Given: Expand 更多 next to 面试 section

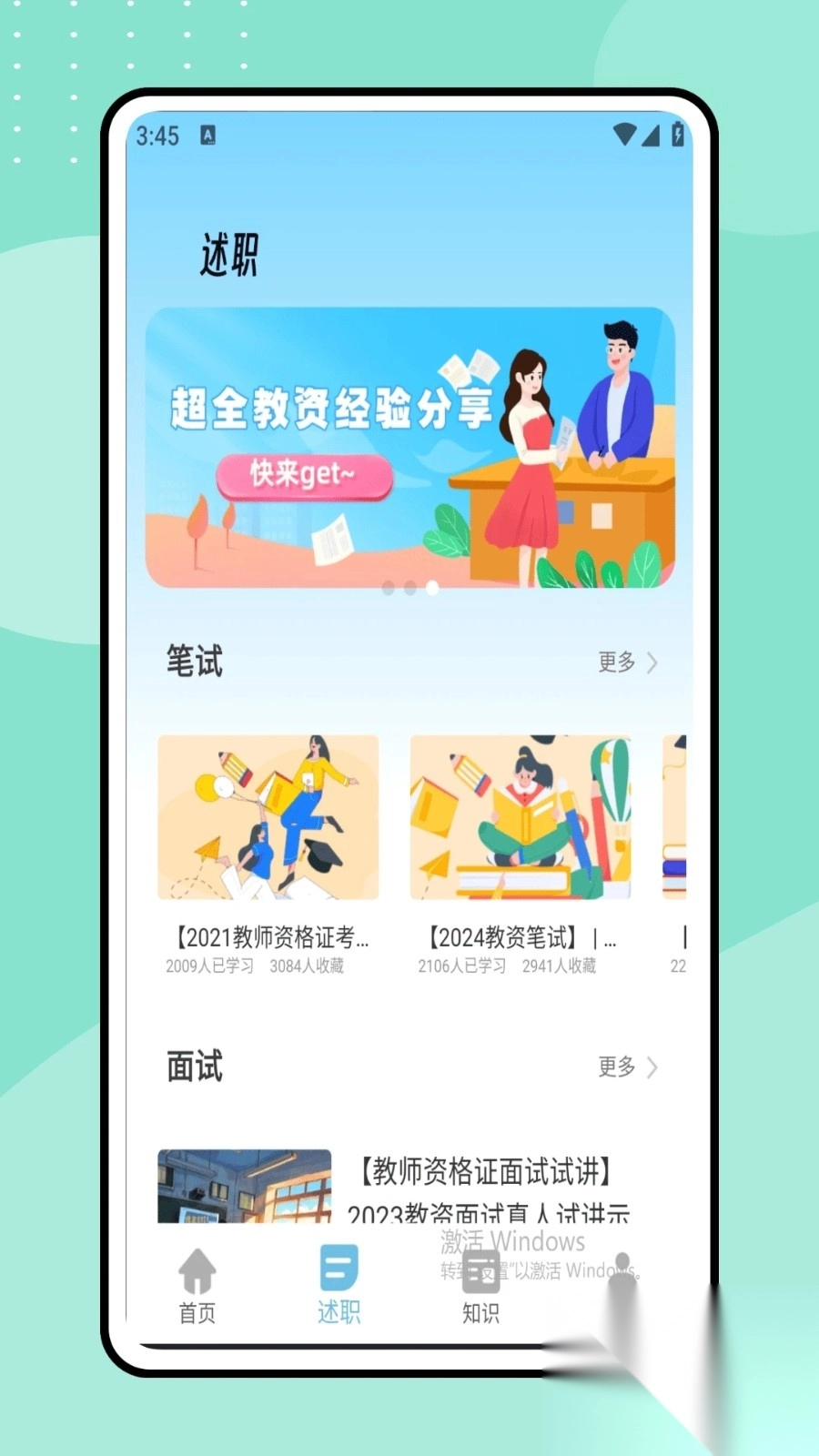Looking at the screenshot, I should (x=615, y=1068).
